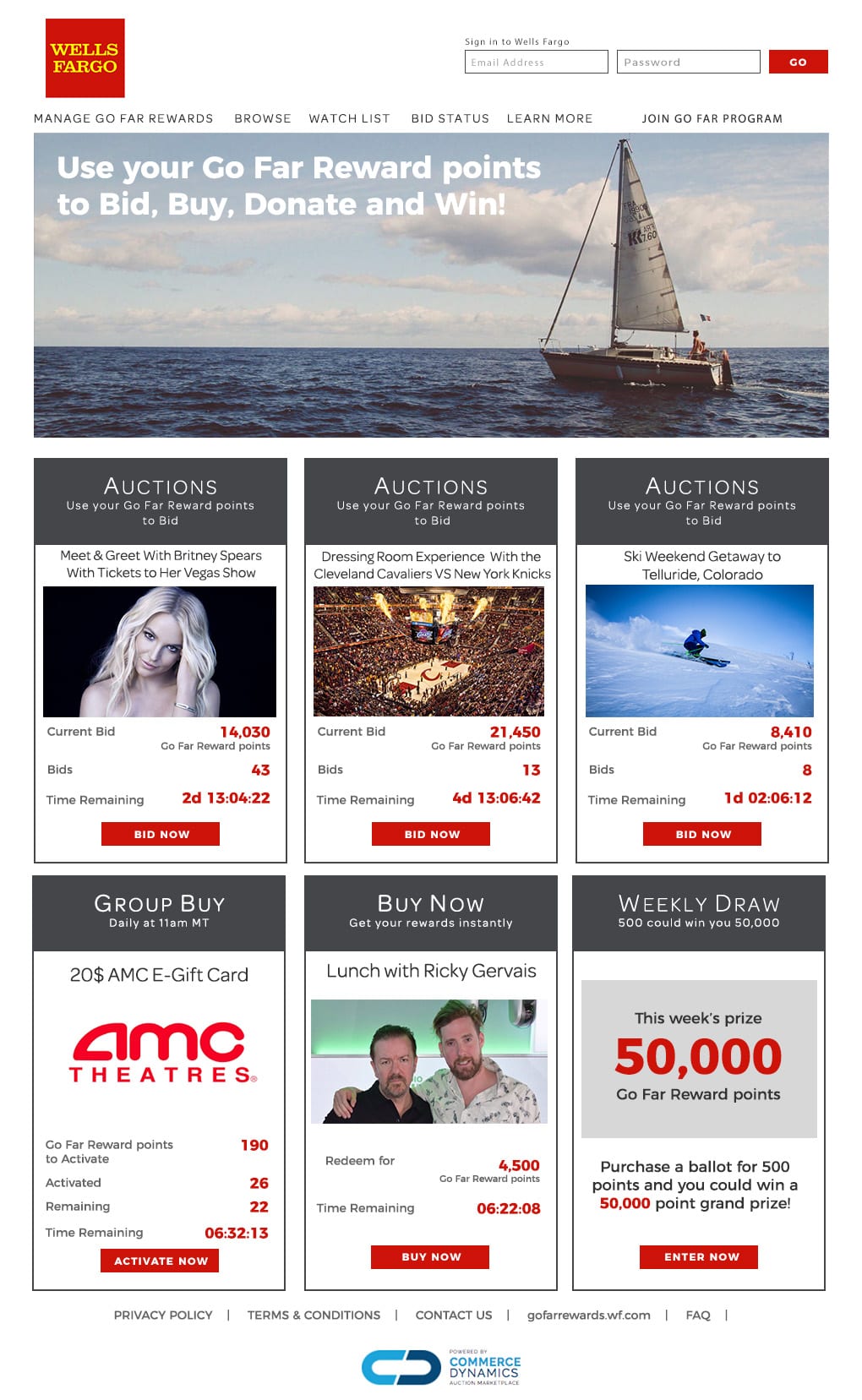The height and width of the screenshot is (1400, 862).
Task: Tap the Email Address field
Action: (536, 62)
